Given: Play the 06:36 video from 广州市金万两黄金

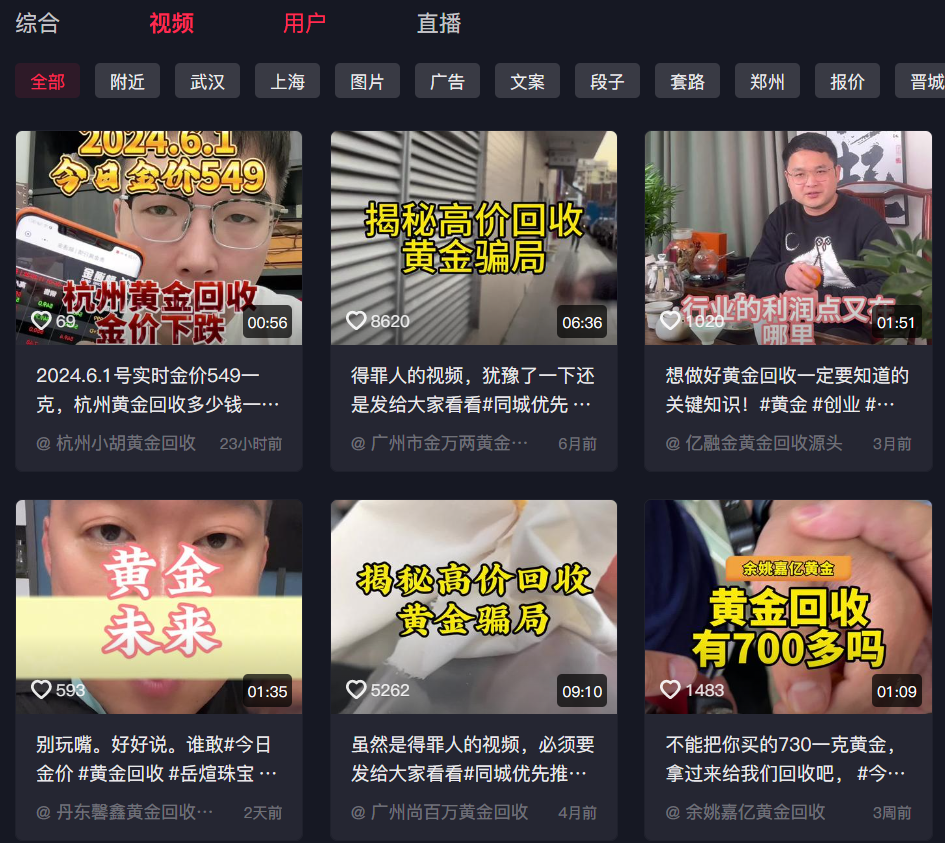Looking at the screenshot, I should coord(474,238).
